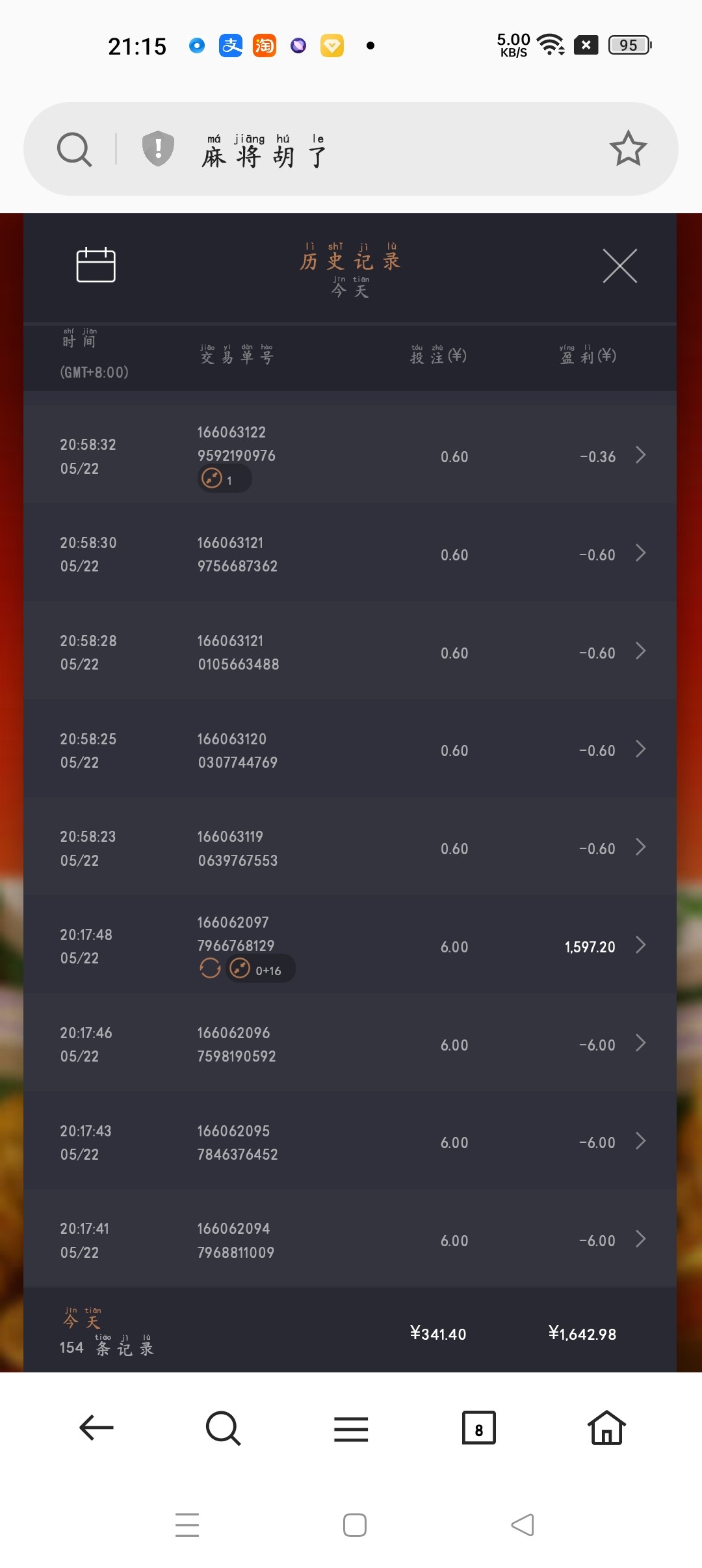Tap the system back triangle button

coord(523,1524)
